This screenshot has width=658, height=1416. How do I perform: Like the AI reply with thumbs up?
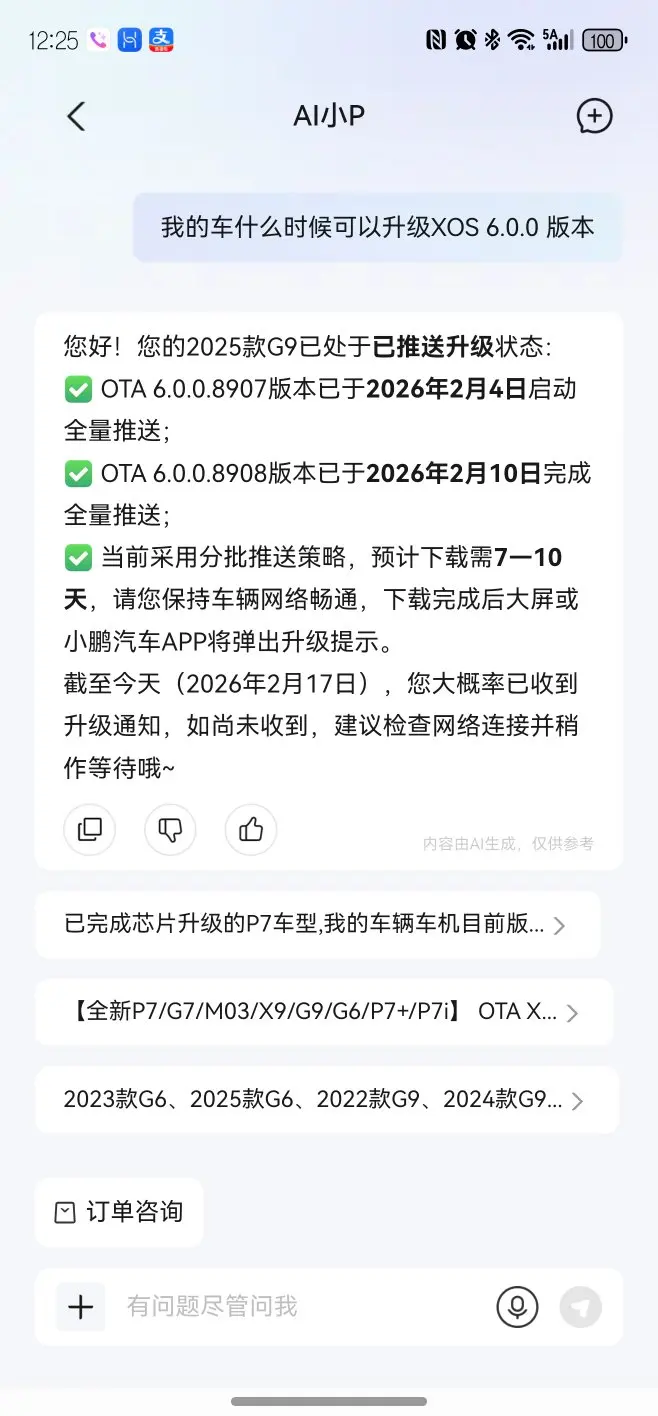[x=251, y=829]
